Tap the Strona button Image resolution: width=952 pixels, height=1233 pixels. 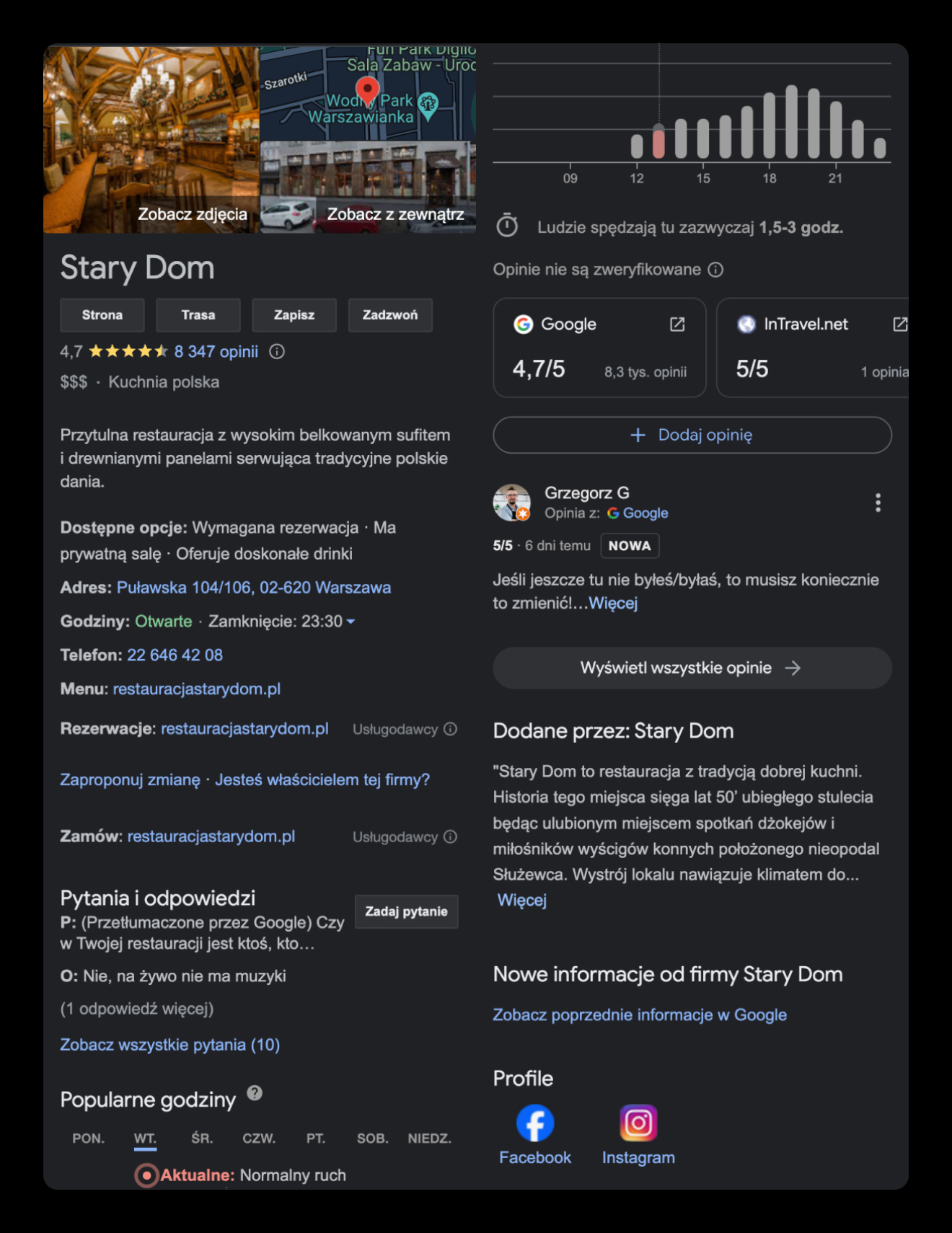pyautogui.click(x=102, y=315)
